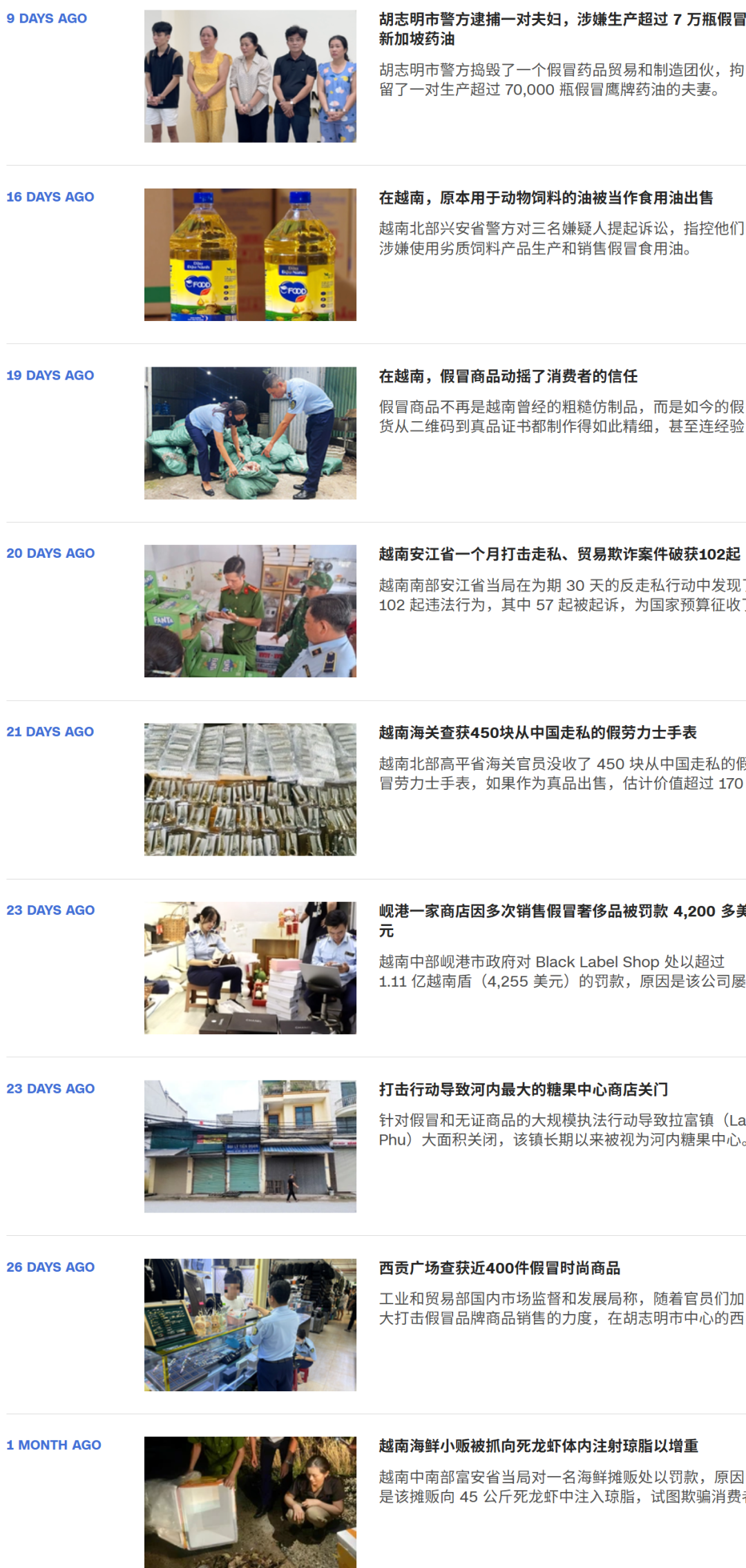This screenshot has width=746, height=1568.
Task: View the seized watches thumbnail
Action: point(250,789)
